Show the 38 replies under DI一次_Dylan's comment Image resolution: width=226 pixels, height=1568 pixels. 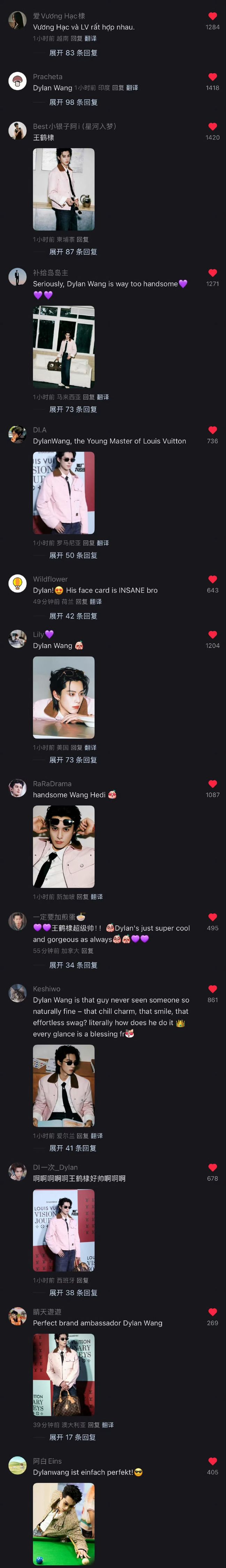click(x=73, y=1292)
